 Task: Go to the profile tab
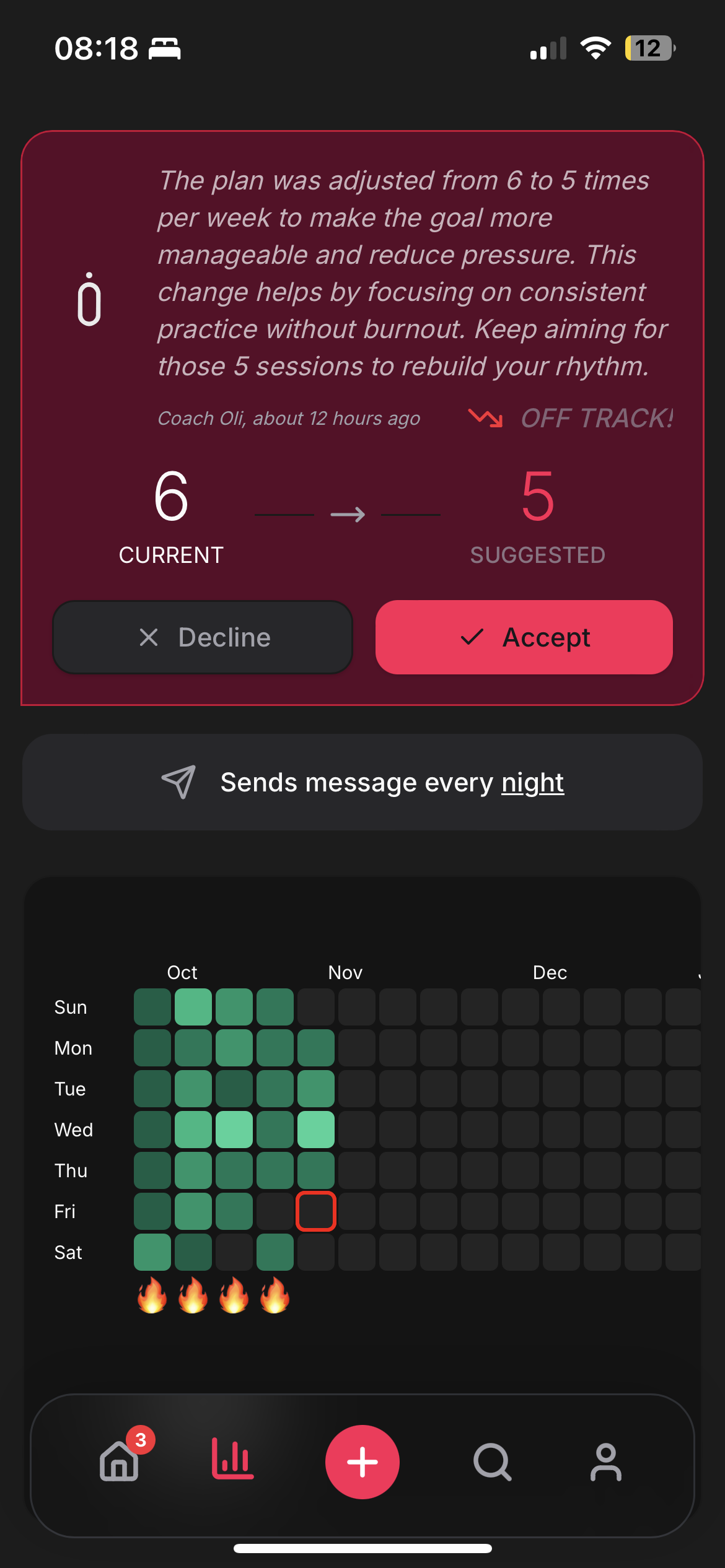coord(605,1461)
